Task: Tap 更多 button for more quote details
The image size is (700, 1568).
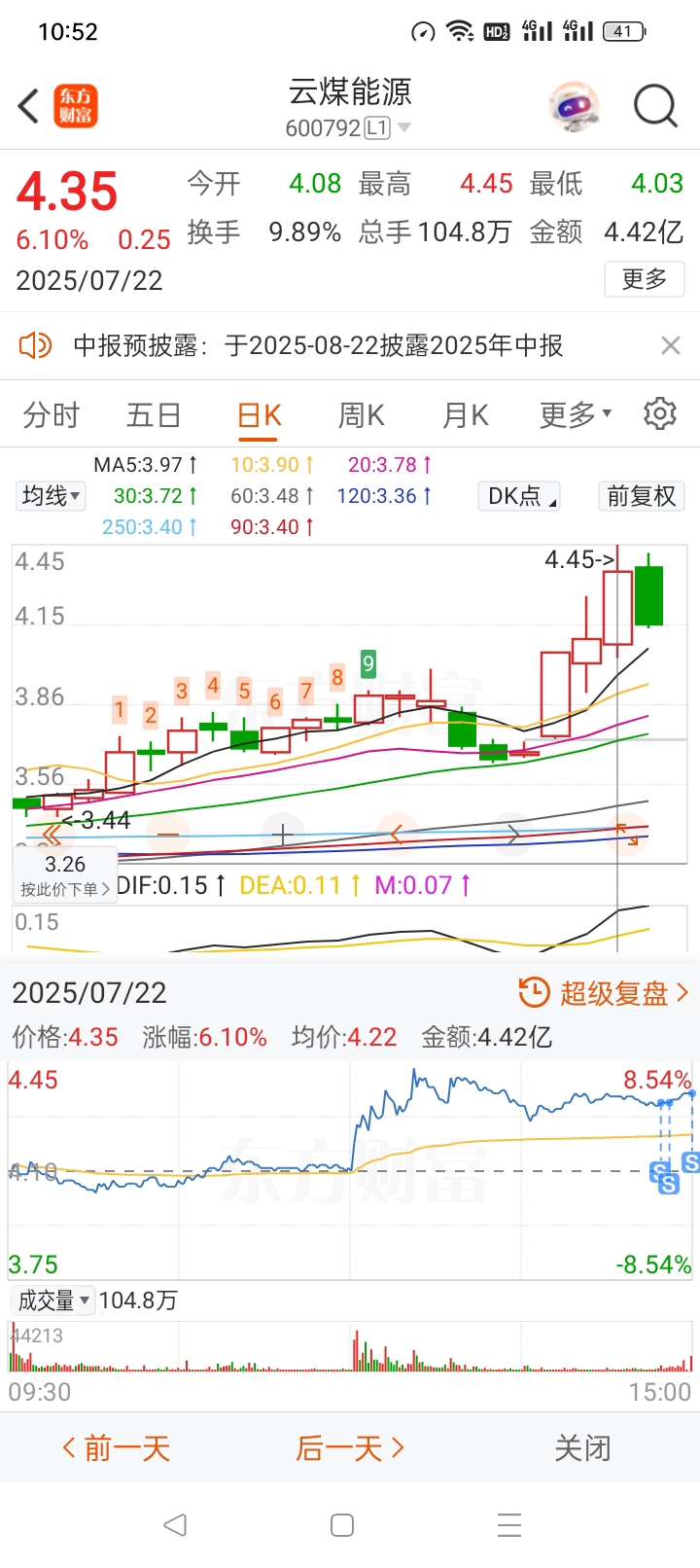Action: [x=645, y=279]
